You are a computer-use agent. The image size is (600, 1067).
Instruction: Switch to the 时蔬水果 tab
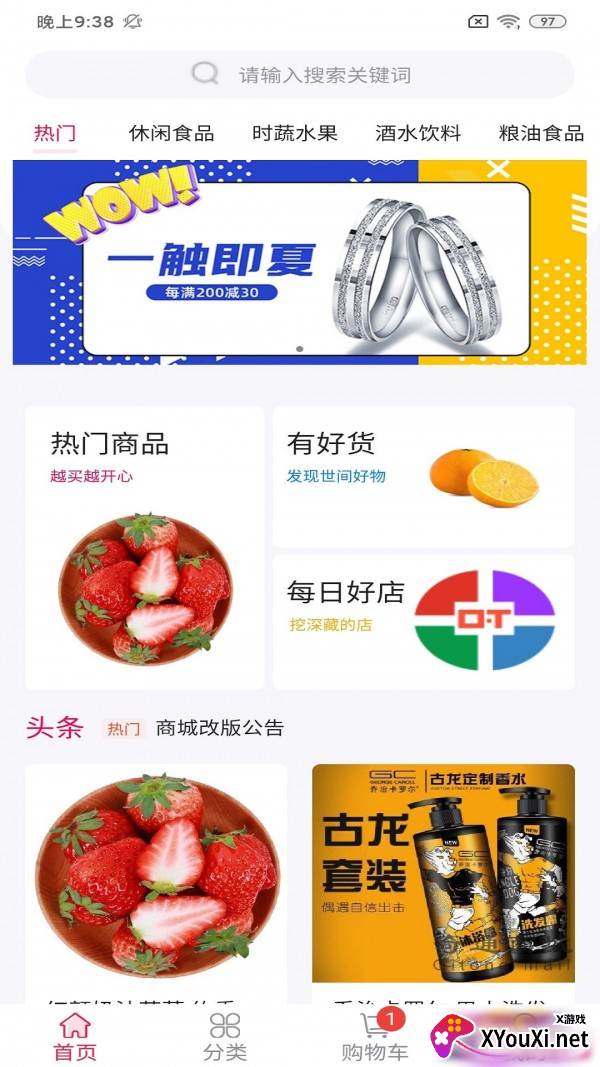[295, 133]
